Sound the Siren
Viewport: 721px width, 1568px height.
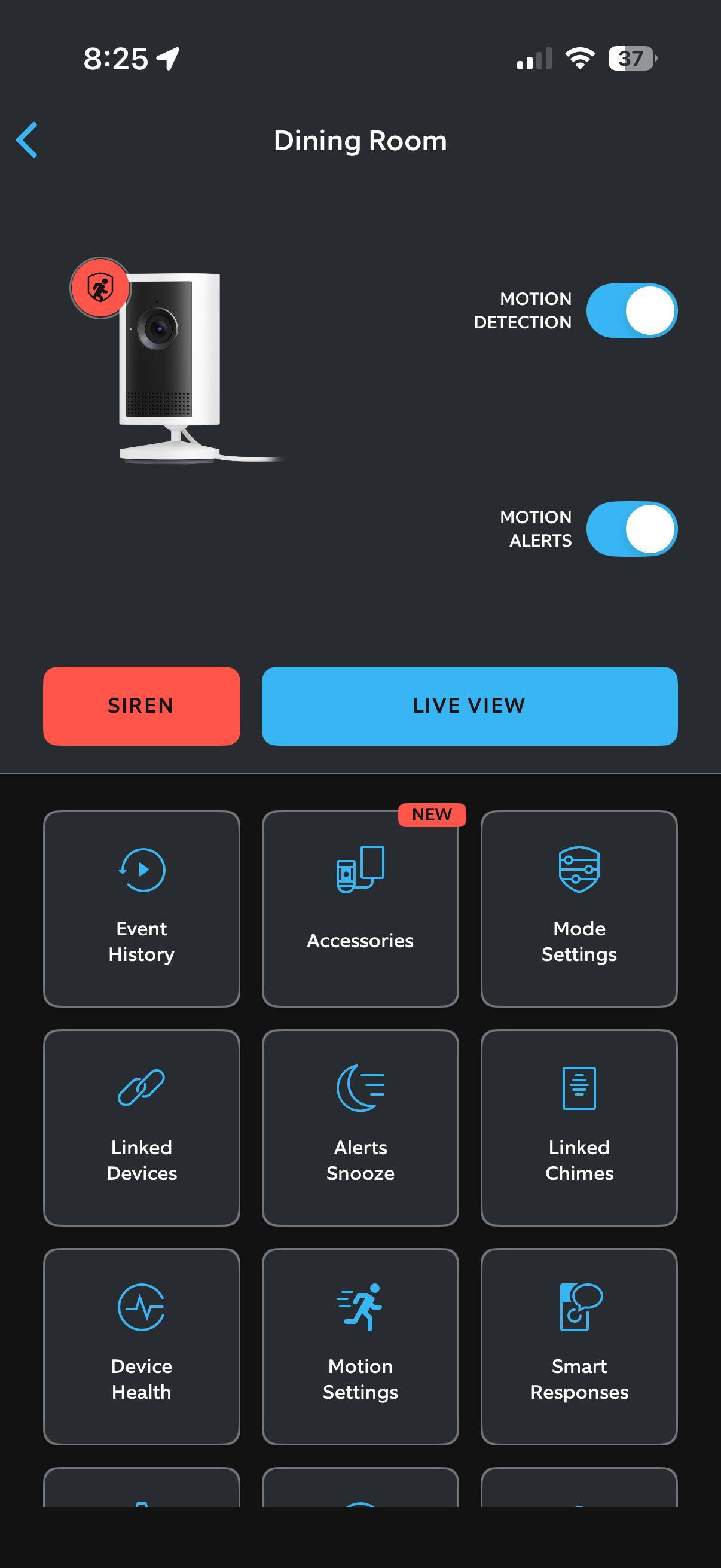pos(141,706)
